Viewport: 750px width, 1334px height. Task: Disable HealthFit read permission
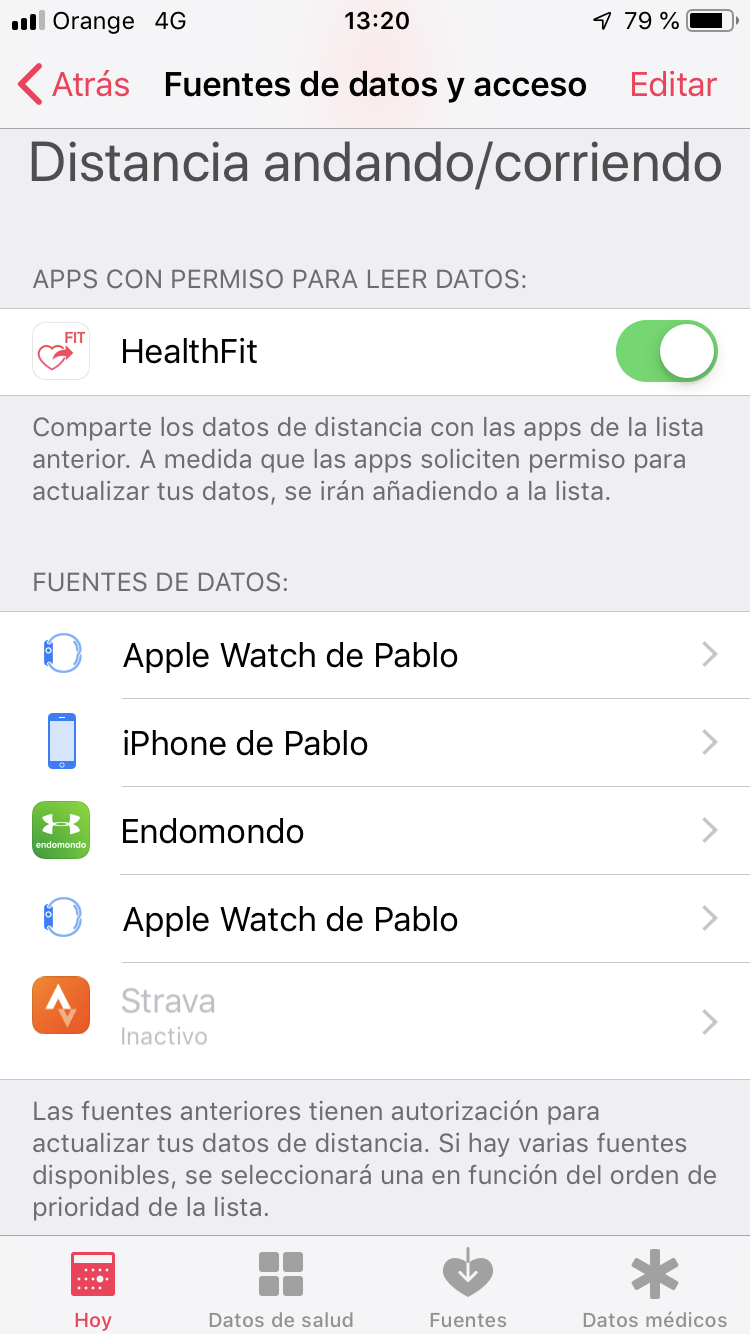pyautogui.click(x=666, y=351)
